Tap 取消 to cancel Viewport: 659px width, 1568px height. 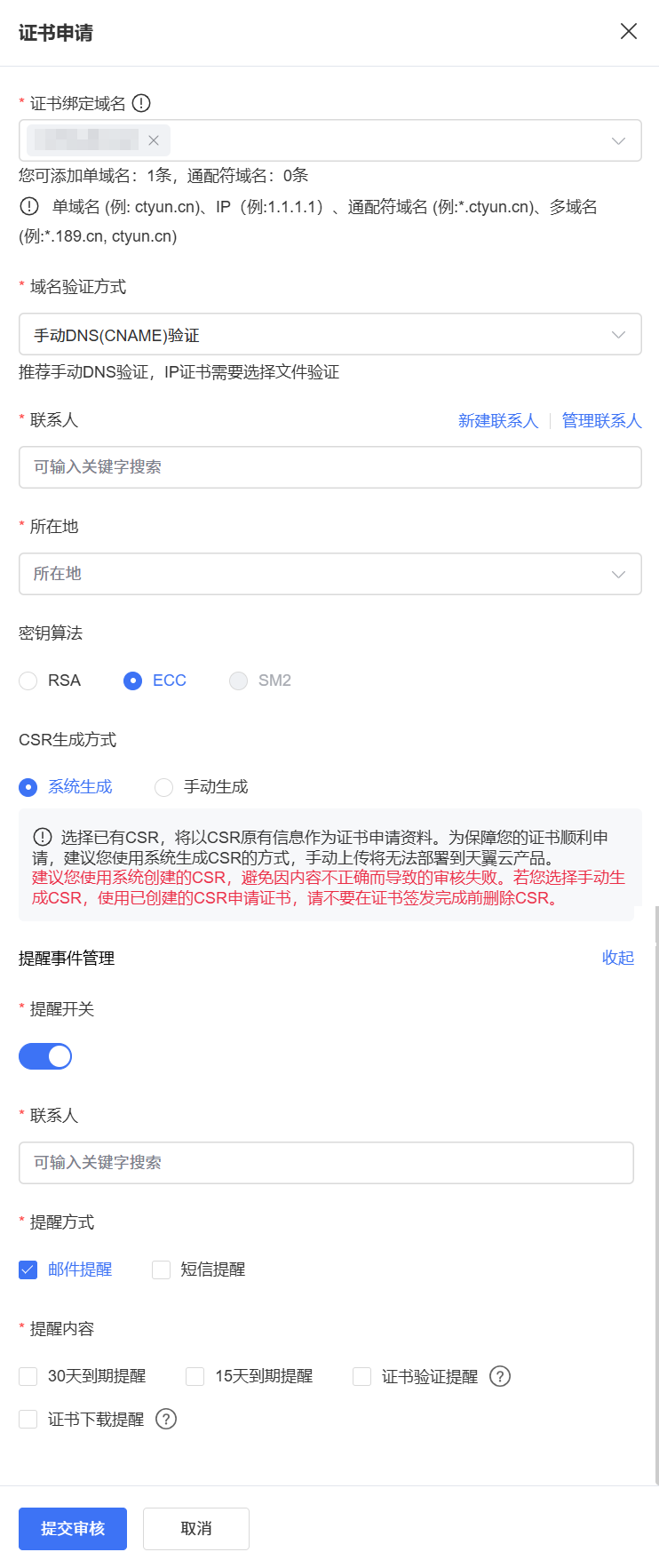point(196,1529)
